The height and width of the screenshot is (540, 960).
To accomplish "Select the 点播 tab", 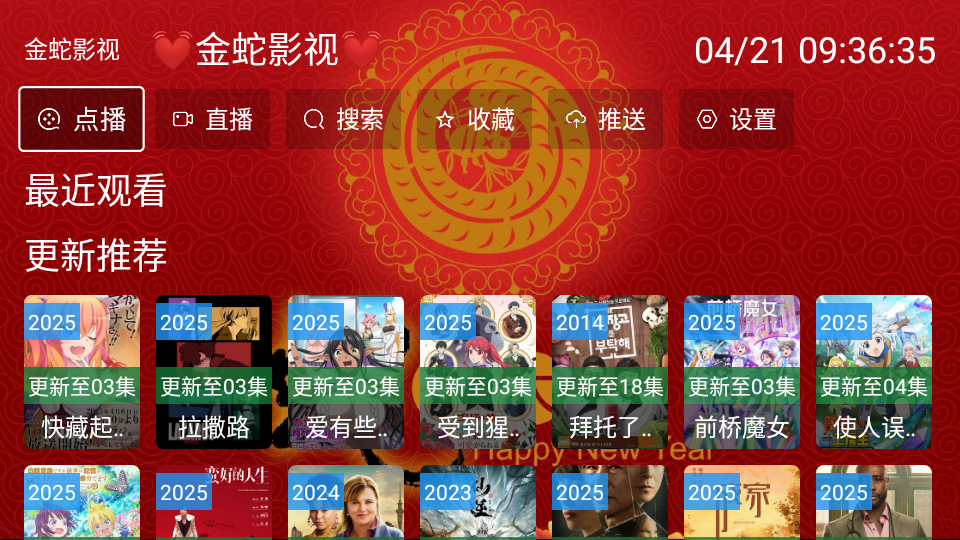I will pyautogui.click(x=81, y=120).
